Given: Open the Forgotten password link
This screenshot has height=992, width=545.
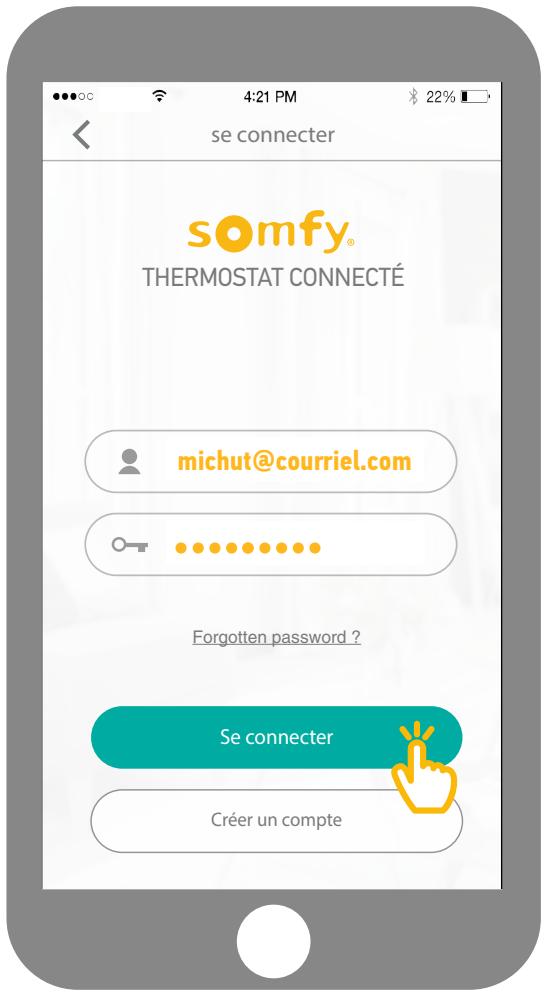Looking at the screenshot, I should [277, 637].
